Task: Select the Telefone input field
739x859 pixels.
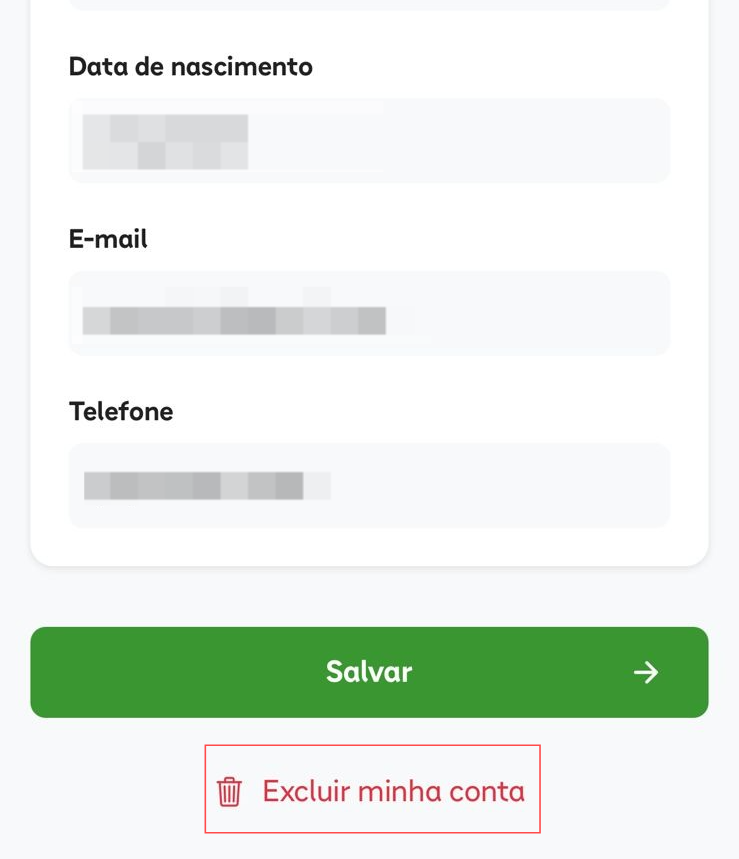Action: 369,485
